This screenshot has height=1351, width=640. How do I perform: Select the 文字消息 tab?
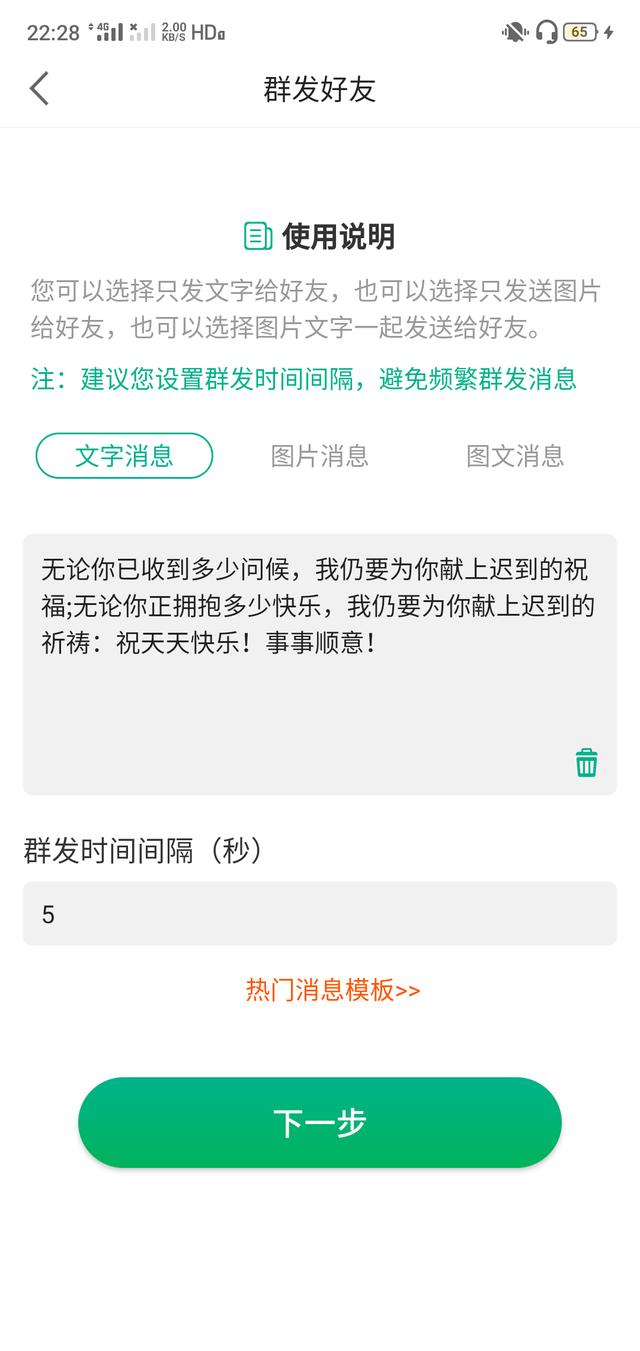point(124,456)
